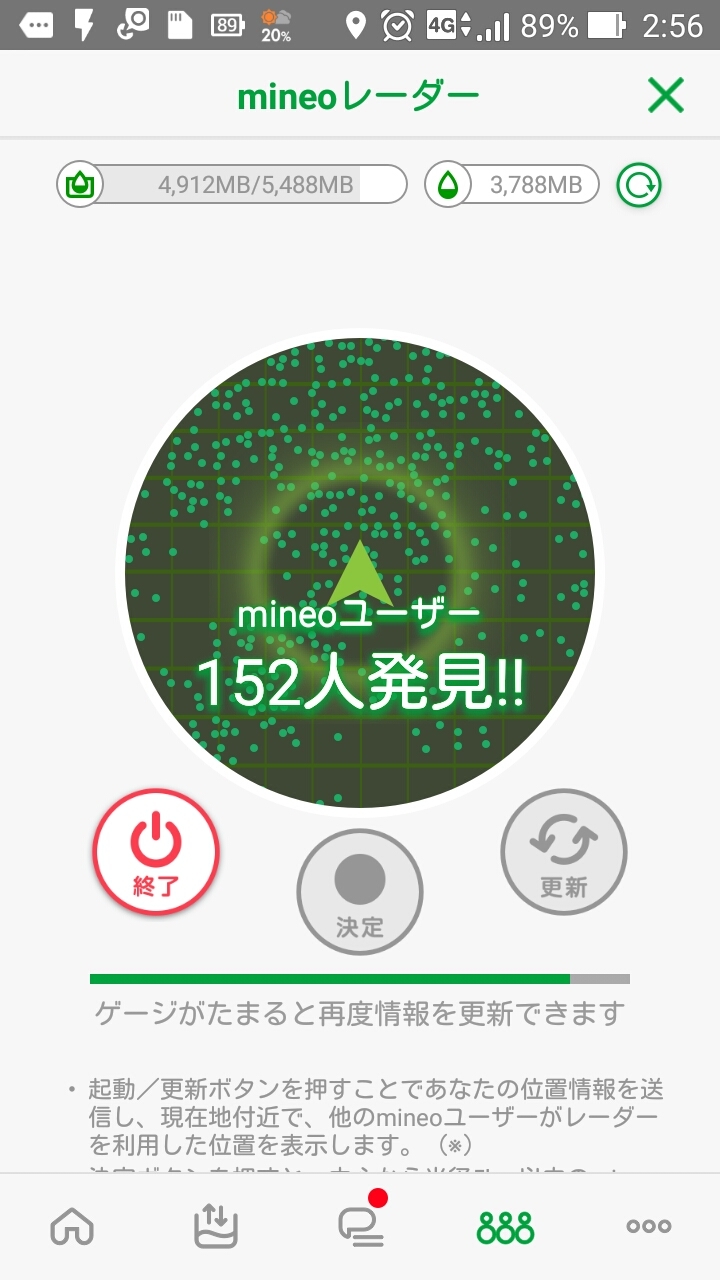Close the mineo radar screen
This screenshot has height=1280, width=720.
[x=665, y=96]
